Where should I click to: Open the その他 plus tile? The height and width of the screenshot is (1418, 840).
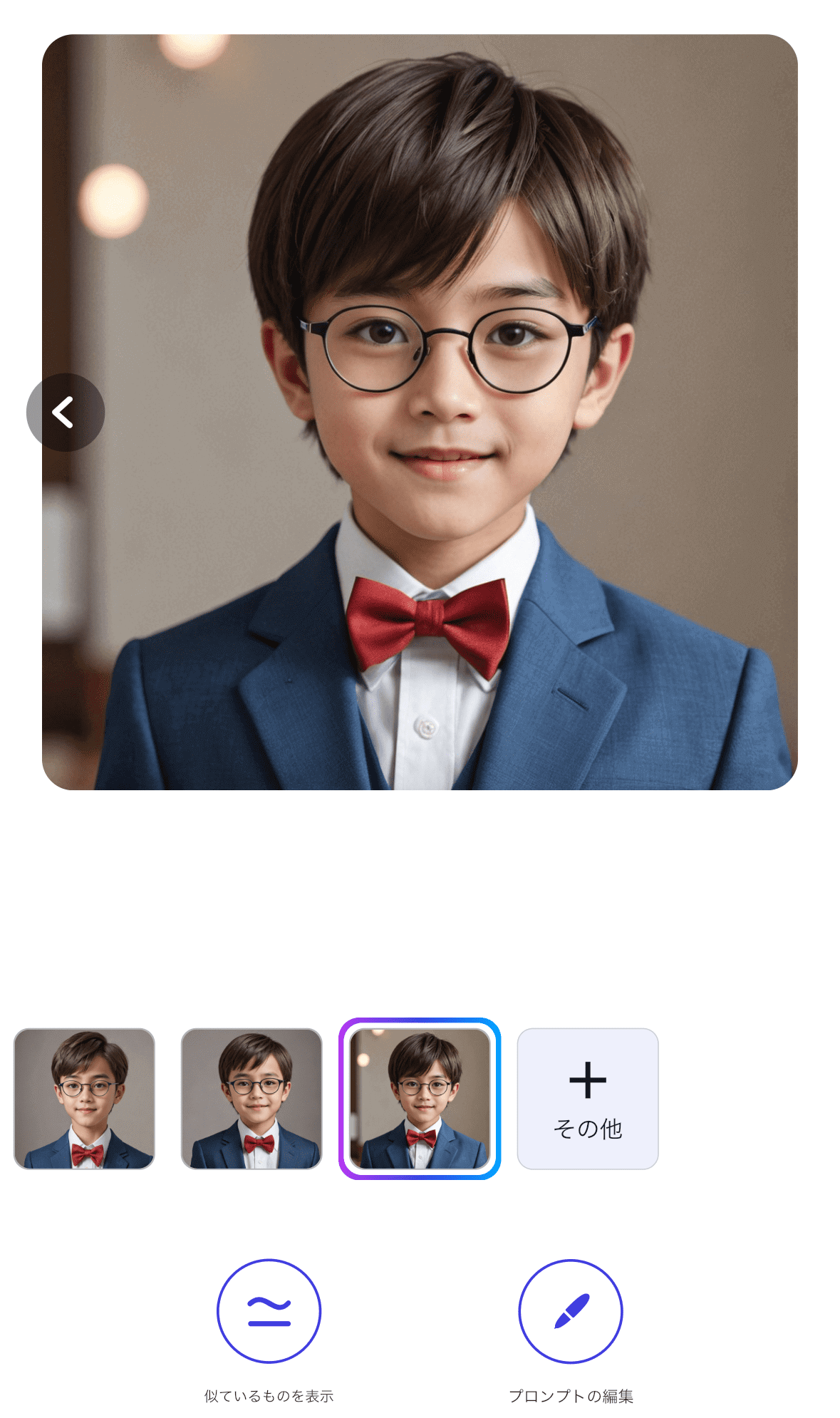587,1098
